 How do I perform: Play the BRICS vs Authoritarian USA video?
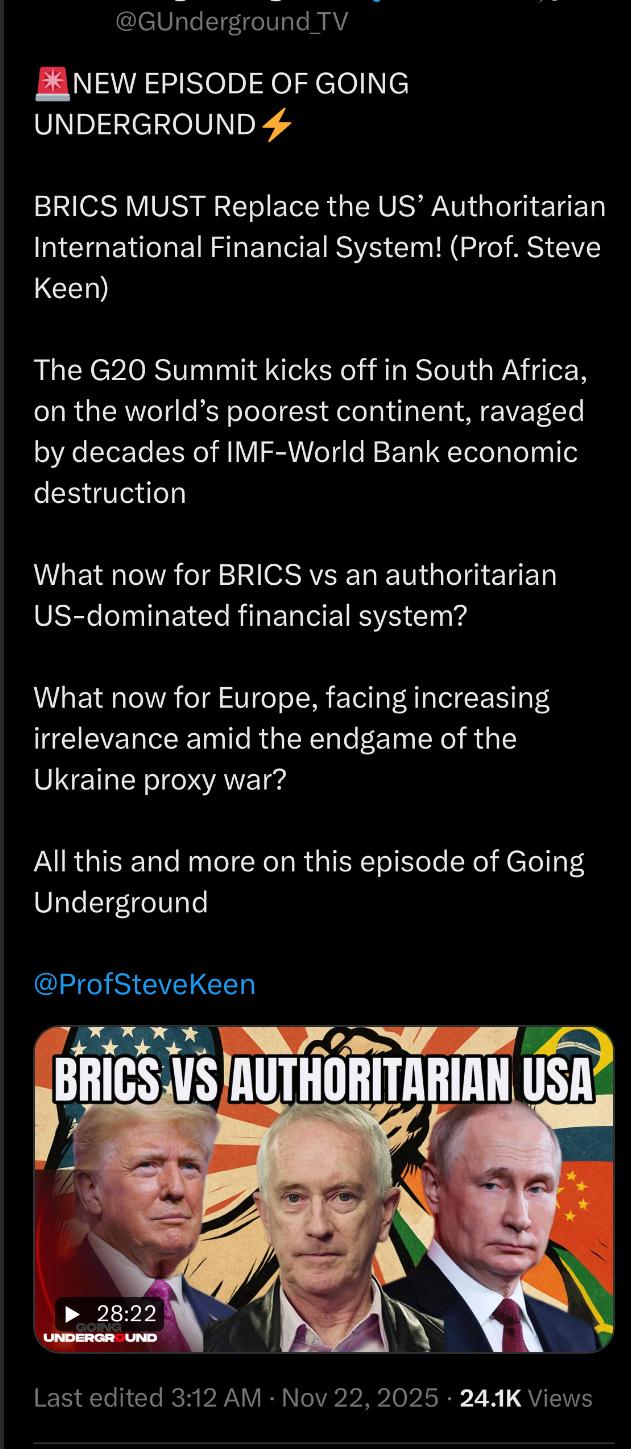[x=323, y=1190]
